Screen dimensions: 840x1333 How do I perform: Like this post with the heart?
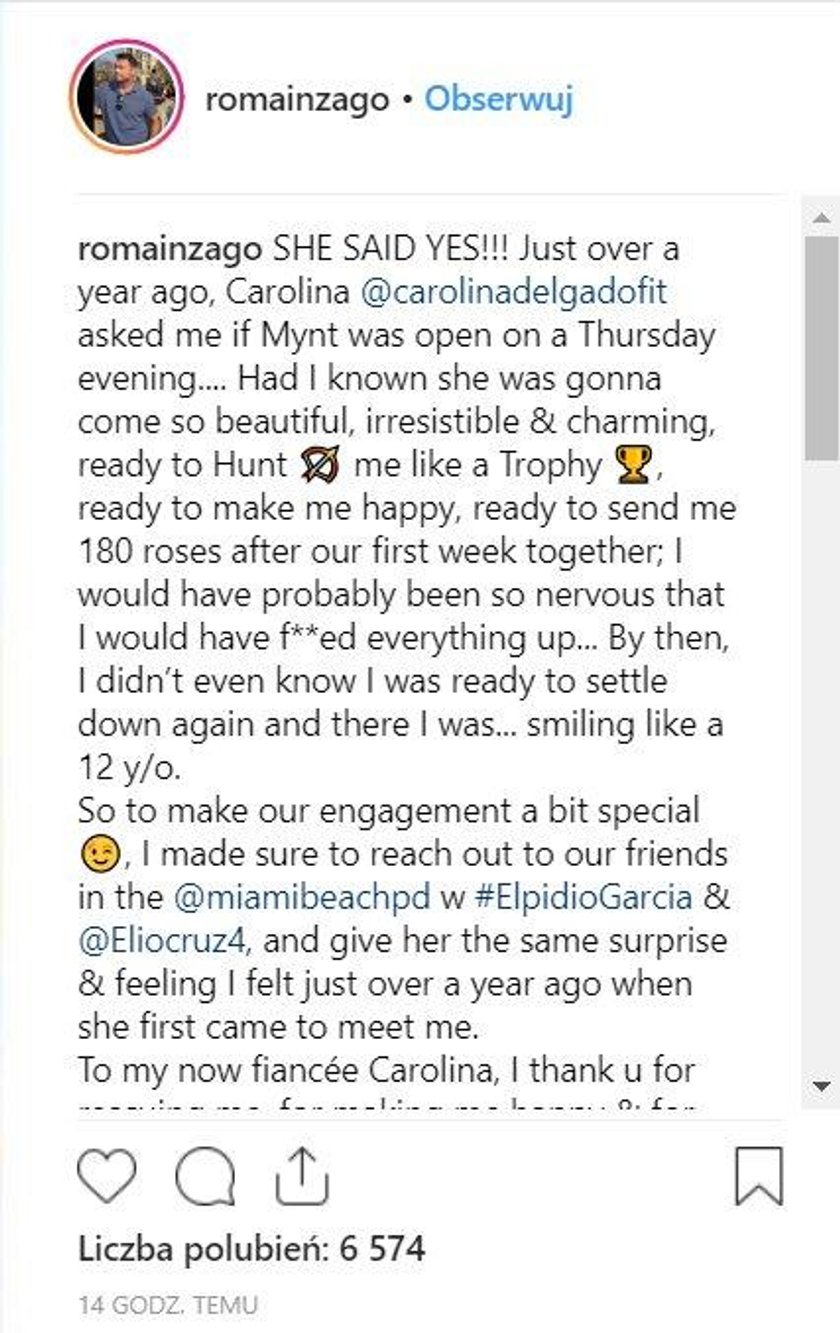(106, 1176)
